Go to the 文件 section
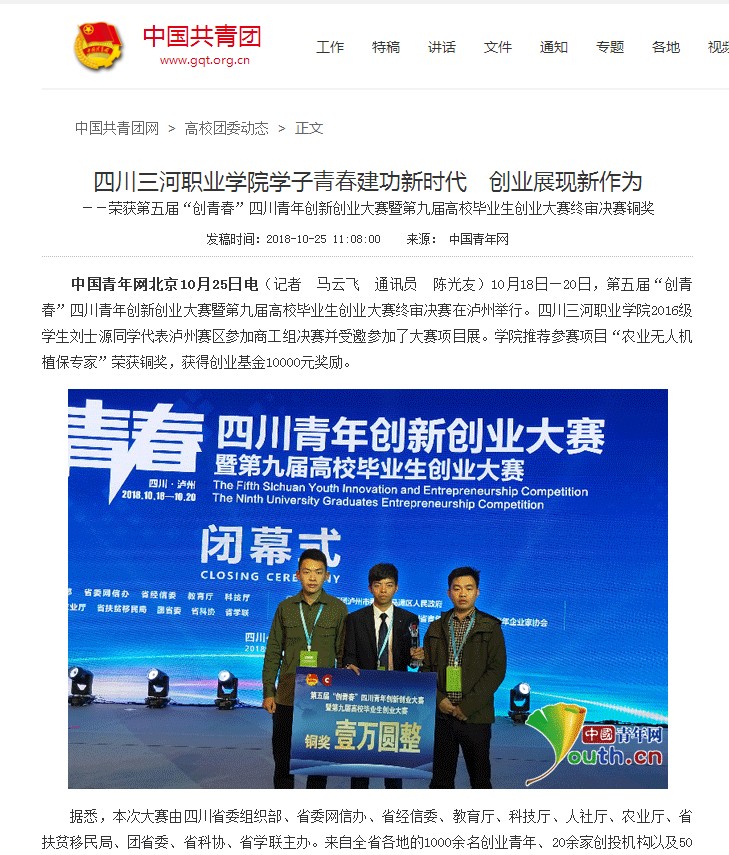This screenshot has height=855, width=729. pyautogui.click(x=498, y=47)
